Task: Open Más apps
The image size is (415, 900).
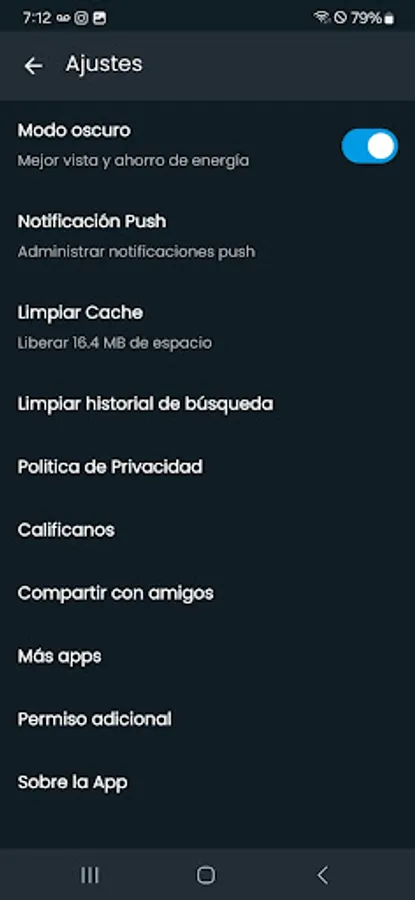Action: (x=207, y=656)
